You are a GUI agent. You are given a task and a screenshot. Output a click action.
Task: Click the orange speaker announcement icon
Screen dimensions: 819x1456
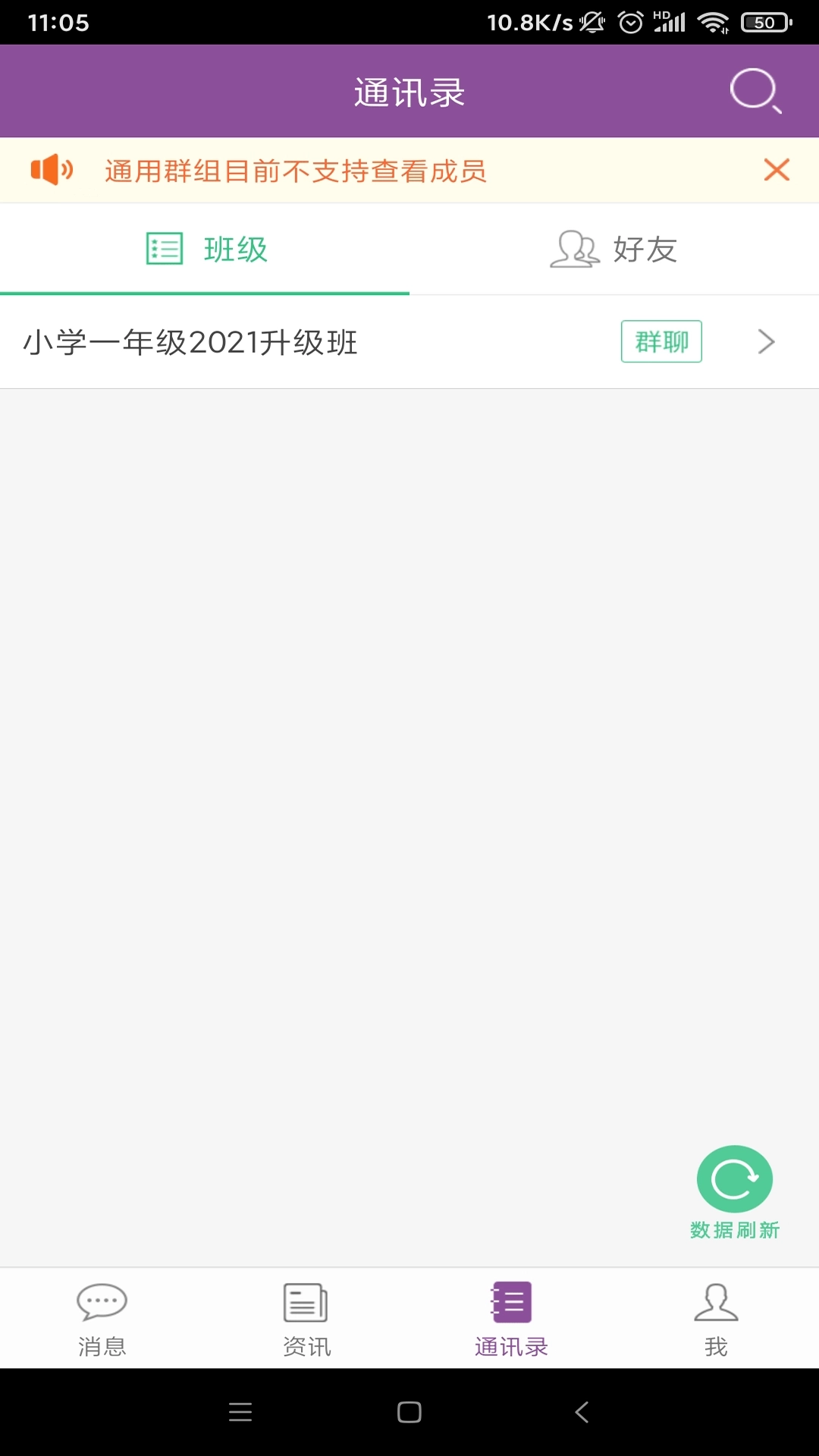pos(51,169)
